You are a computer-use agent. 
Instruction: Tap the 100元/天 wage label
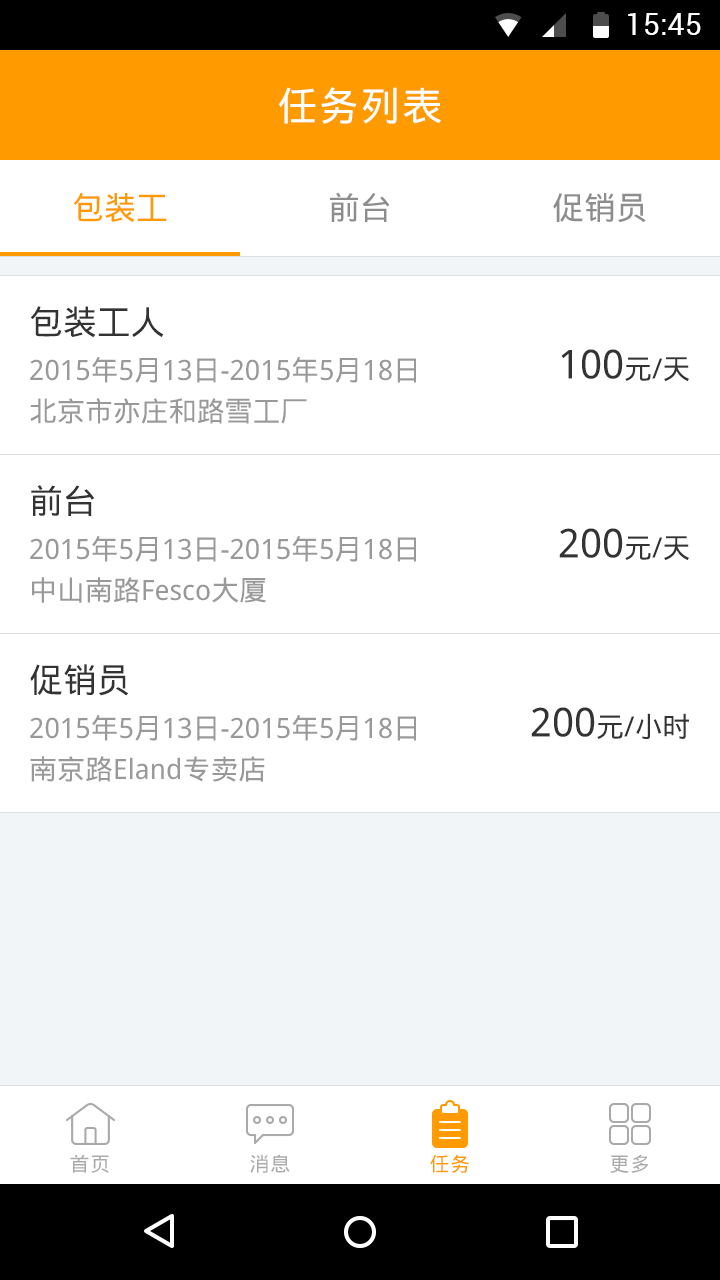[x=623, y=364]
